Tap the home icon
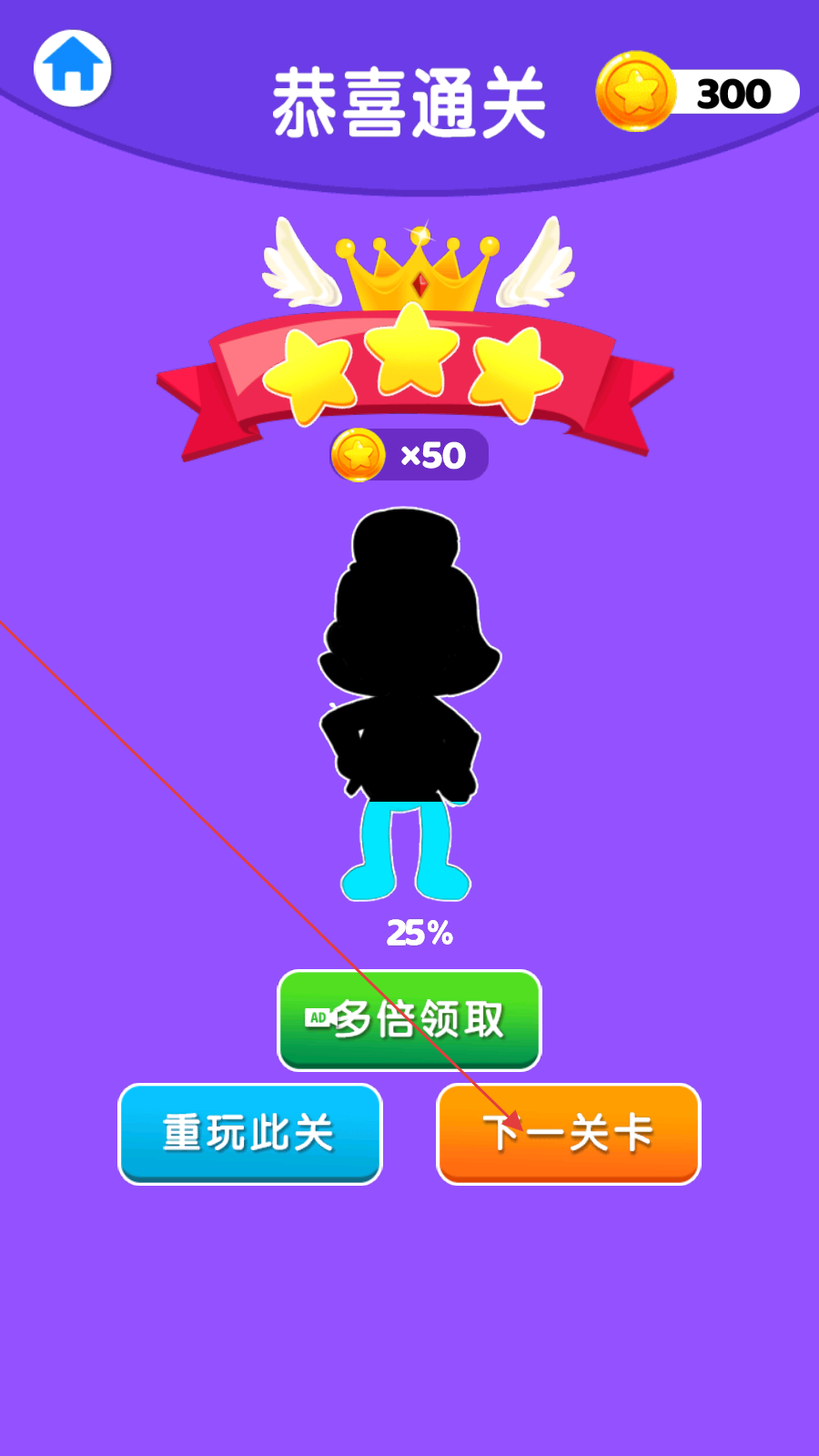This screenshot has height=1456, width=819. tap(73, 68)
